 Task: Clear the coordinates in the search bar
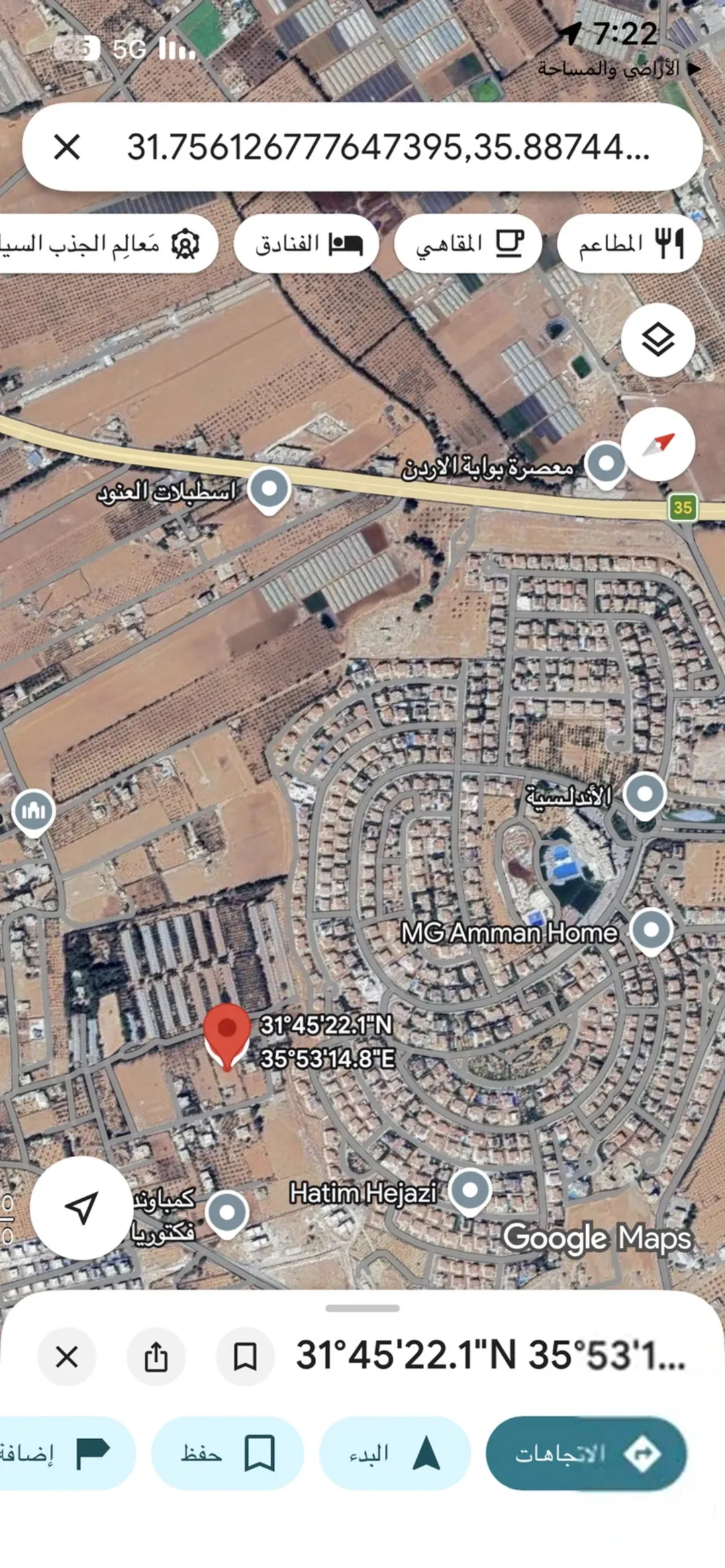(67, 147)
